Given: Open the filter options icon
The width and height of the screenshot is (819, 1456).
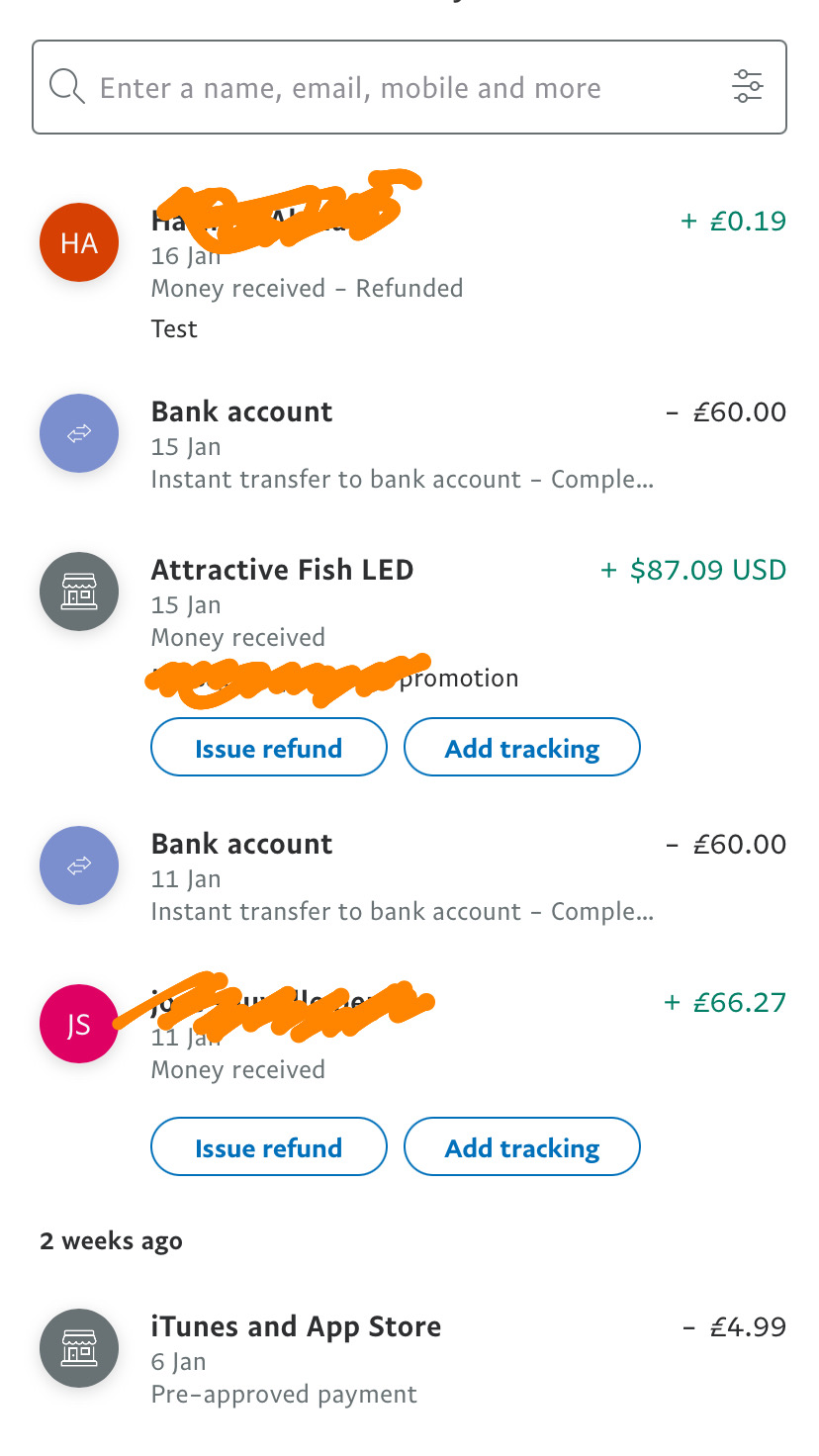Looking at the screenshot, I should 747,87.
